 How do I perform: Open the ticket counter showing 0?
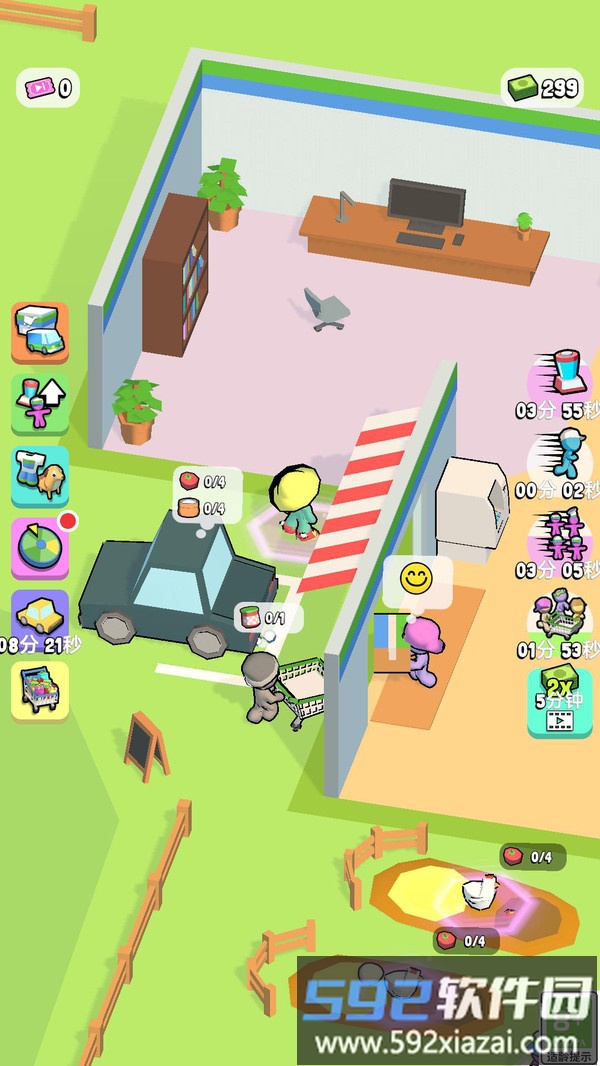[47, 88]
